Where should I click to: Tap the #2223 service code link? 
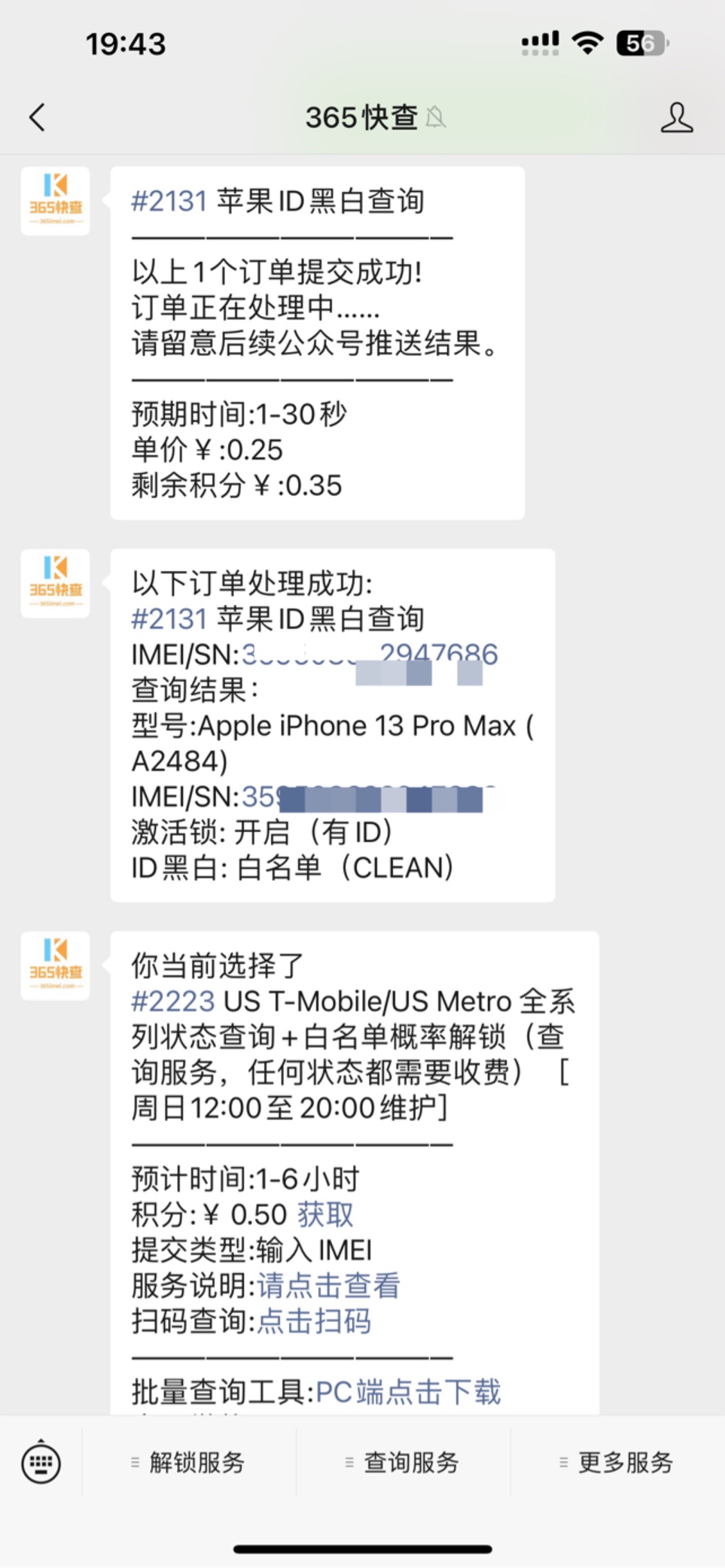pos(173,1001)
